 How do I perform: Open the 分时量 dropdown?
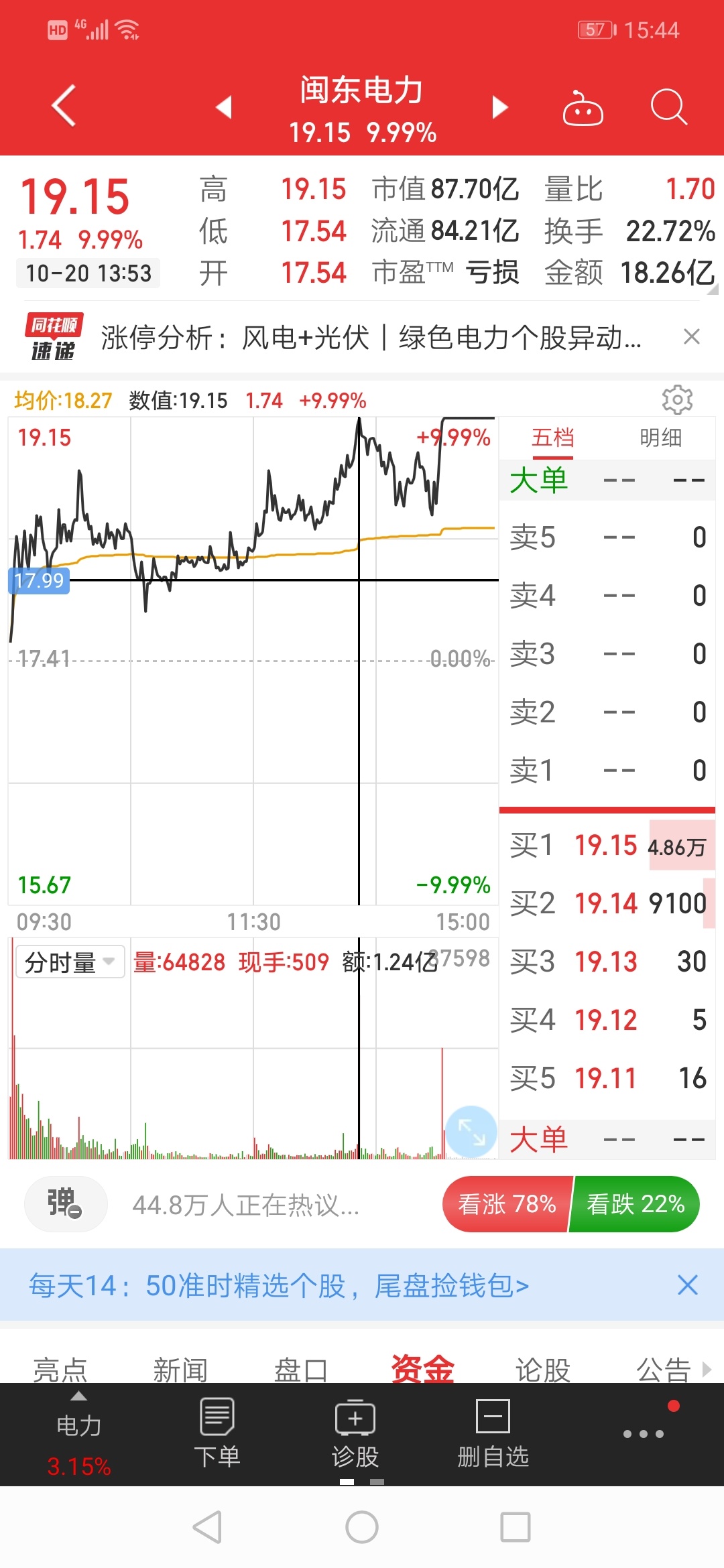pyautogui.click(x=70, y=962)
